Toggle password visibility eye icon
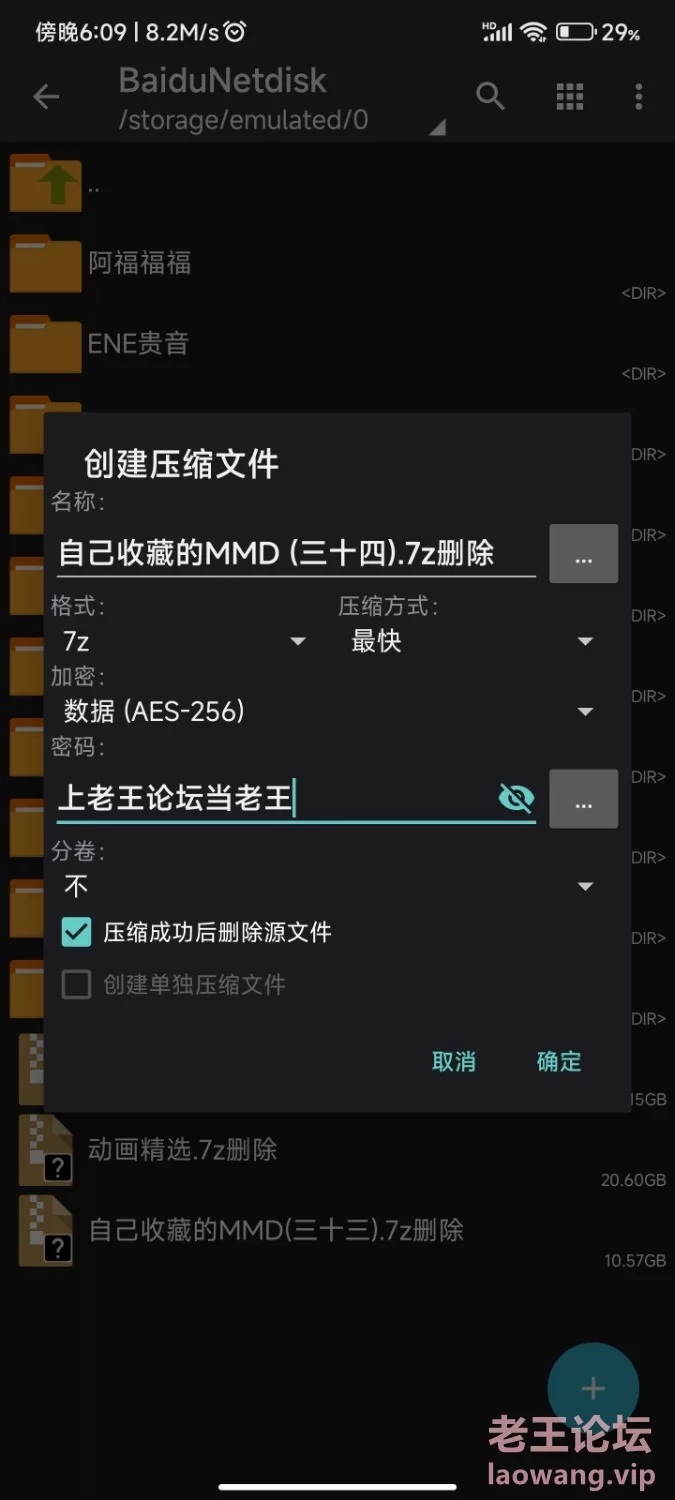 [516, 798]
